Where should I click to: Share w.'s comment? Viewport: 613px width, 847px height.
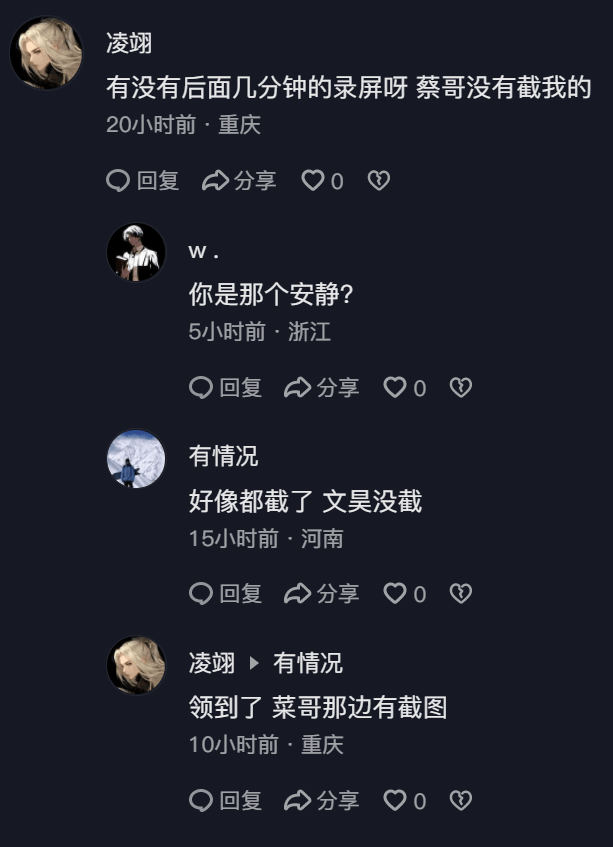322,388
